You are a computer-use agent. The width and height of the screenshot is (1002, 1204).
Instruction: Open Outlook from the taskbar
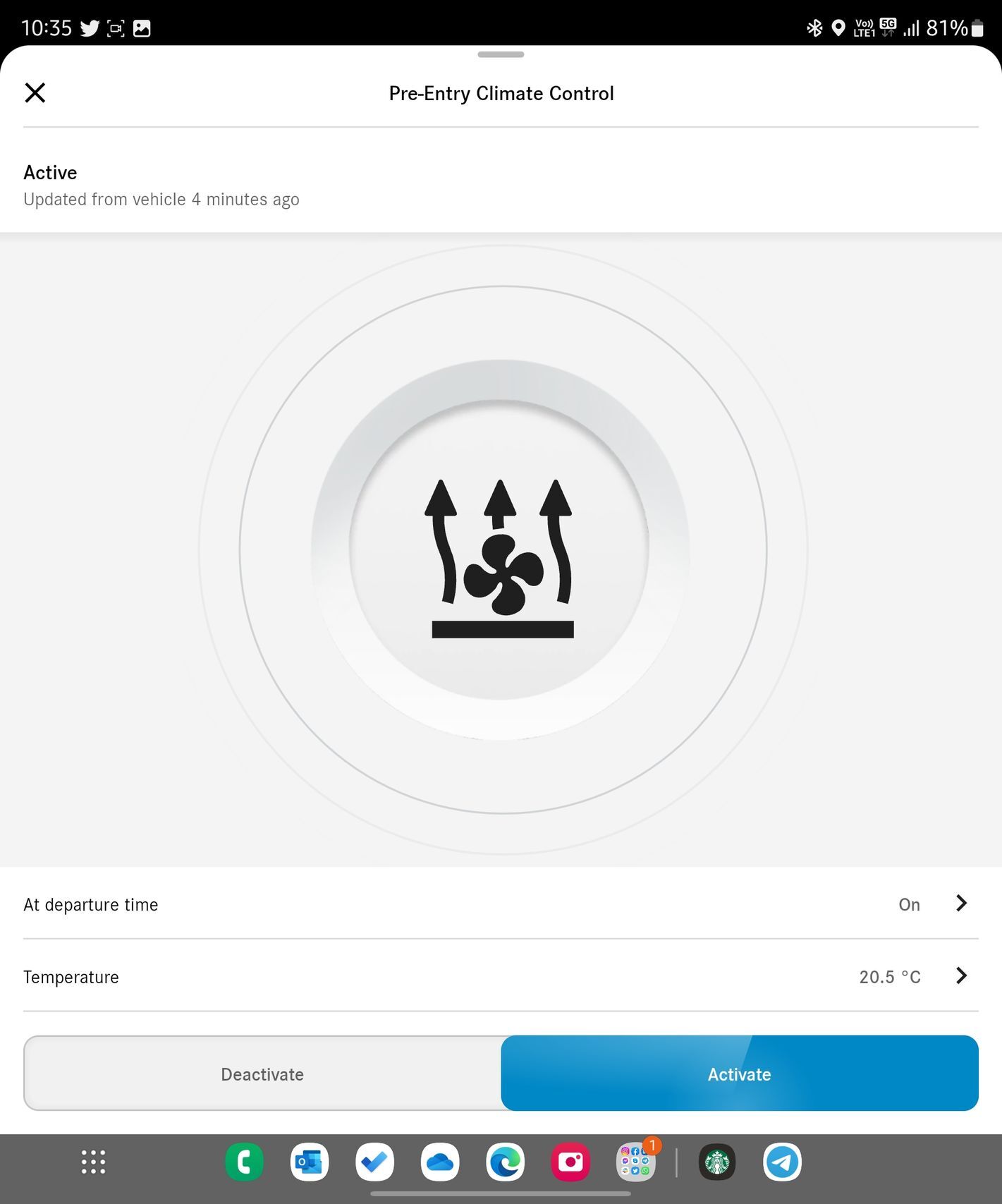(x=310, y=1162)
